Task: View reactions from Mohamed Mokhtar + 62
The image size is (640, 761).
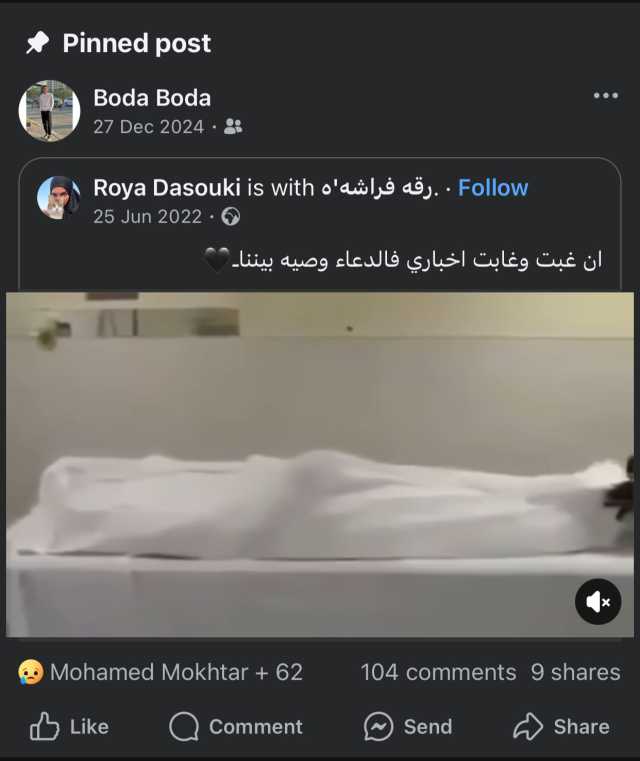Action: [x=160, y=672]
